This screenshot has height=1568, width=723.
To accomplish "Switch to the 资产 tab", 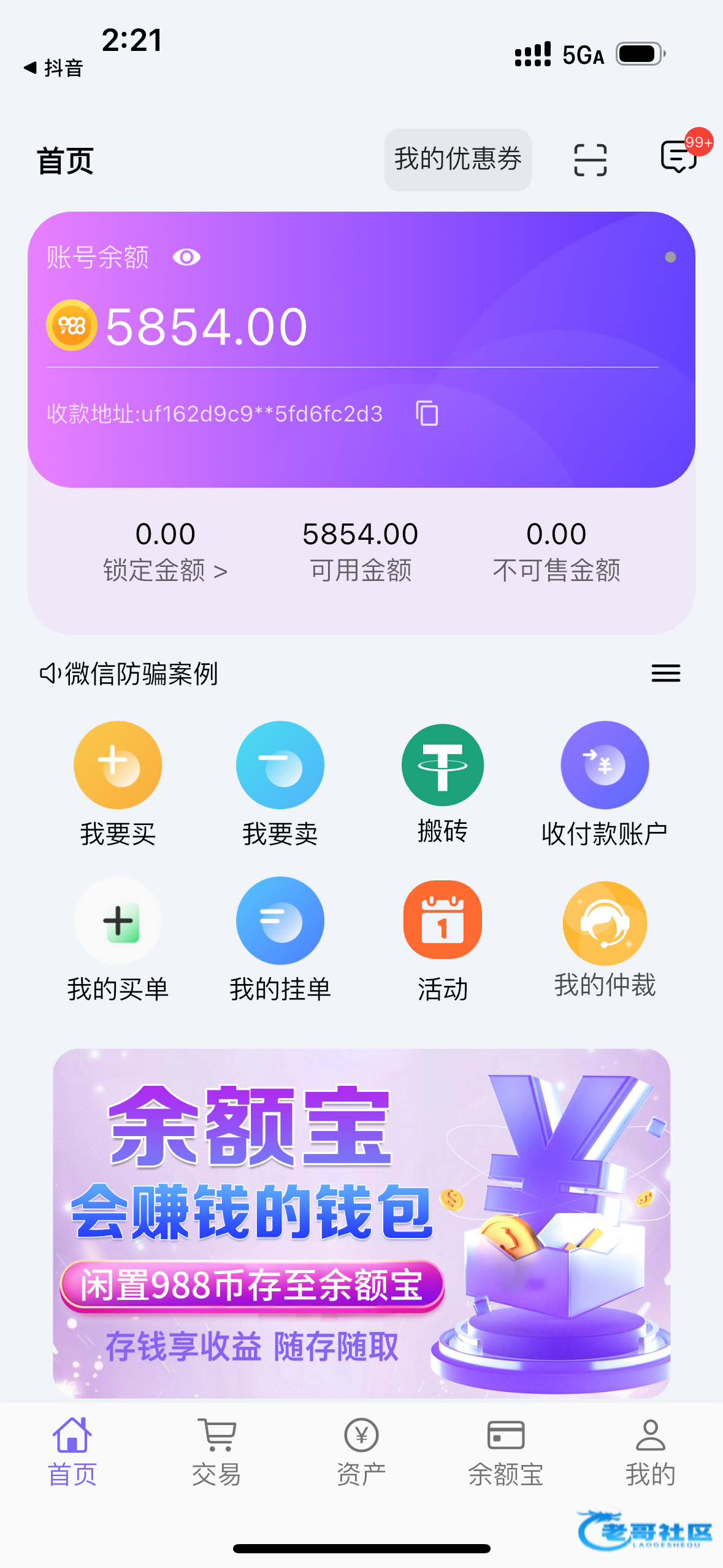I will click(x=361, y=1451).
